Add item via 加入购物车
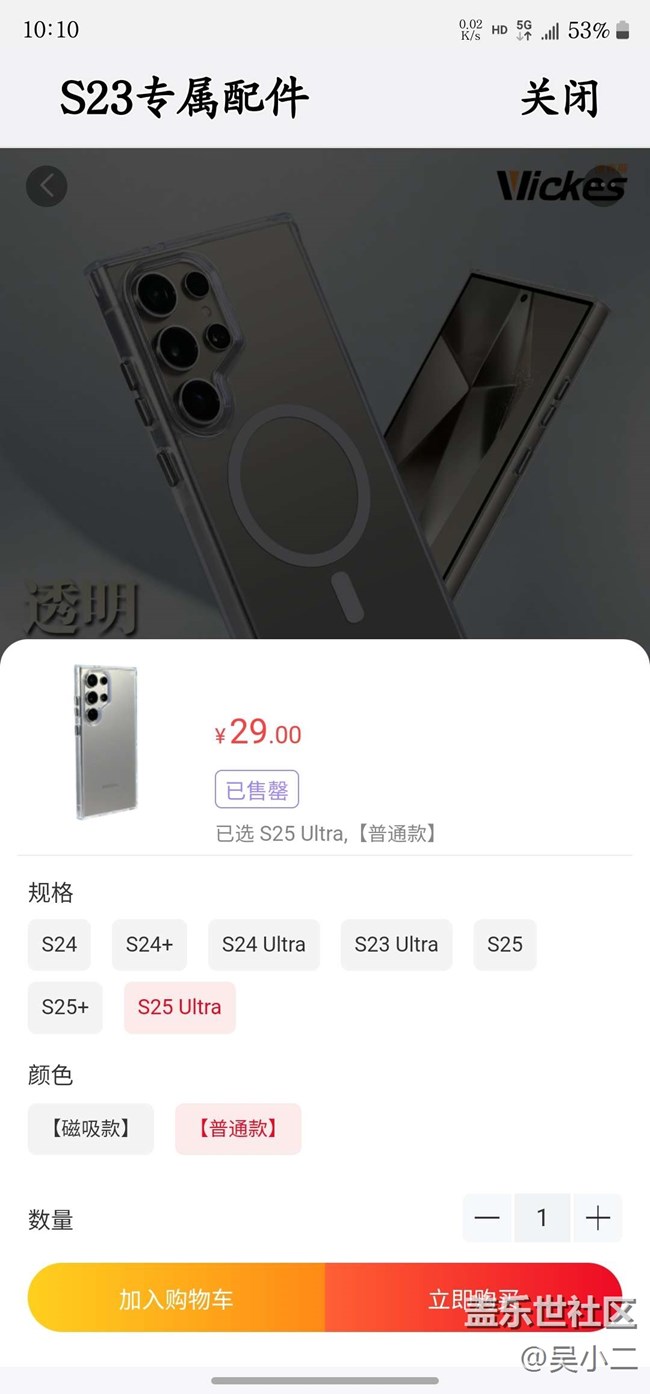This screenshot has height=1394, width=650. 176,1298
